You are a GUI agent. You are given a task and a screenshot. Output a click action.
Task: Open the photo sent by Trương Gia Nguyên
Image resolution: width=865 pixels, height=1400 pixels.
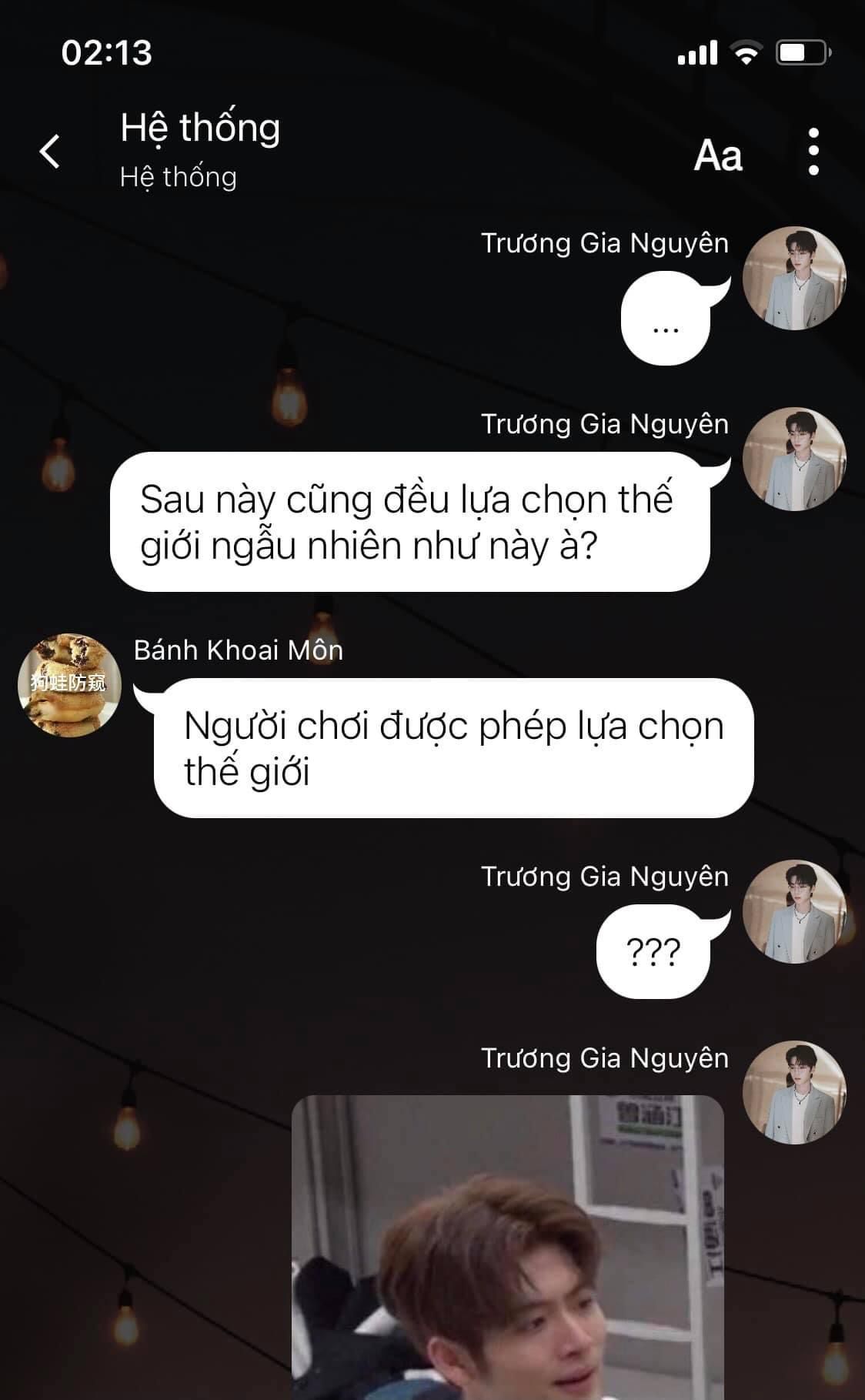pyautogui.click(x=507, y=1247)
